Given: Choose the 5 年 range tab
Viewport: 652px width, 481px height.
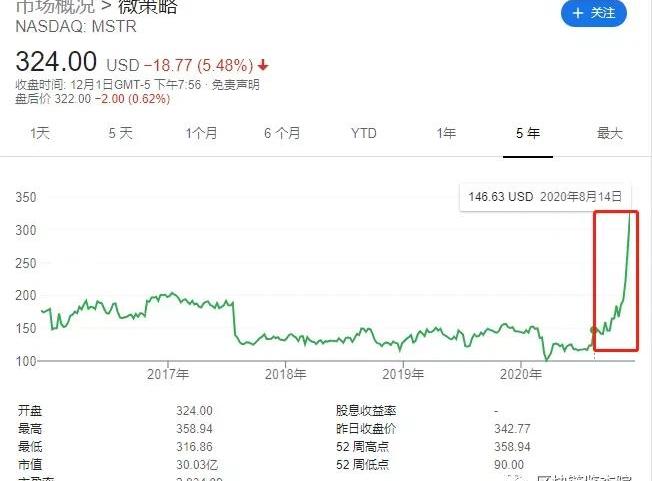Looking at the screenshot, I should tap(527, 133).
